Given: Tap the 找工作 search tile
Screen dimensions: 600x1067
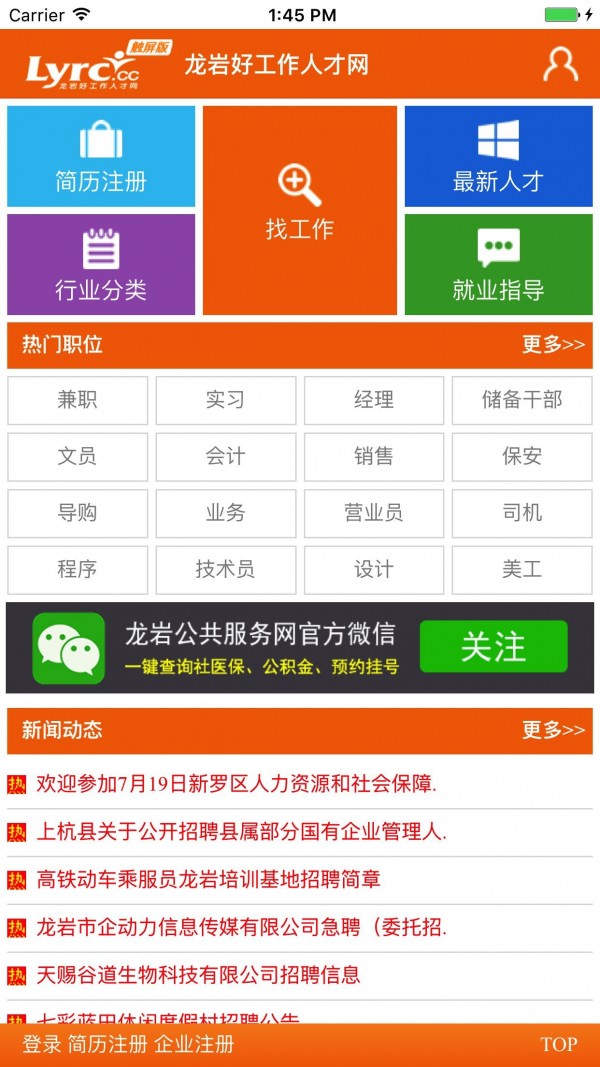Looking at the screenshot, I should [300, 211].
